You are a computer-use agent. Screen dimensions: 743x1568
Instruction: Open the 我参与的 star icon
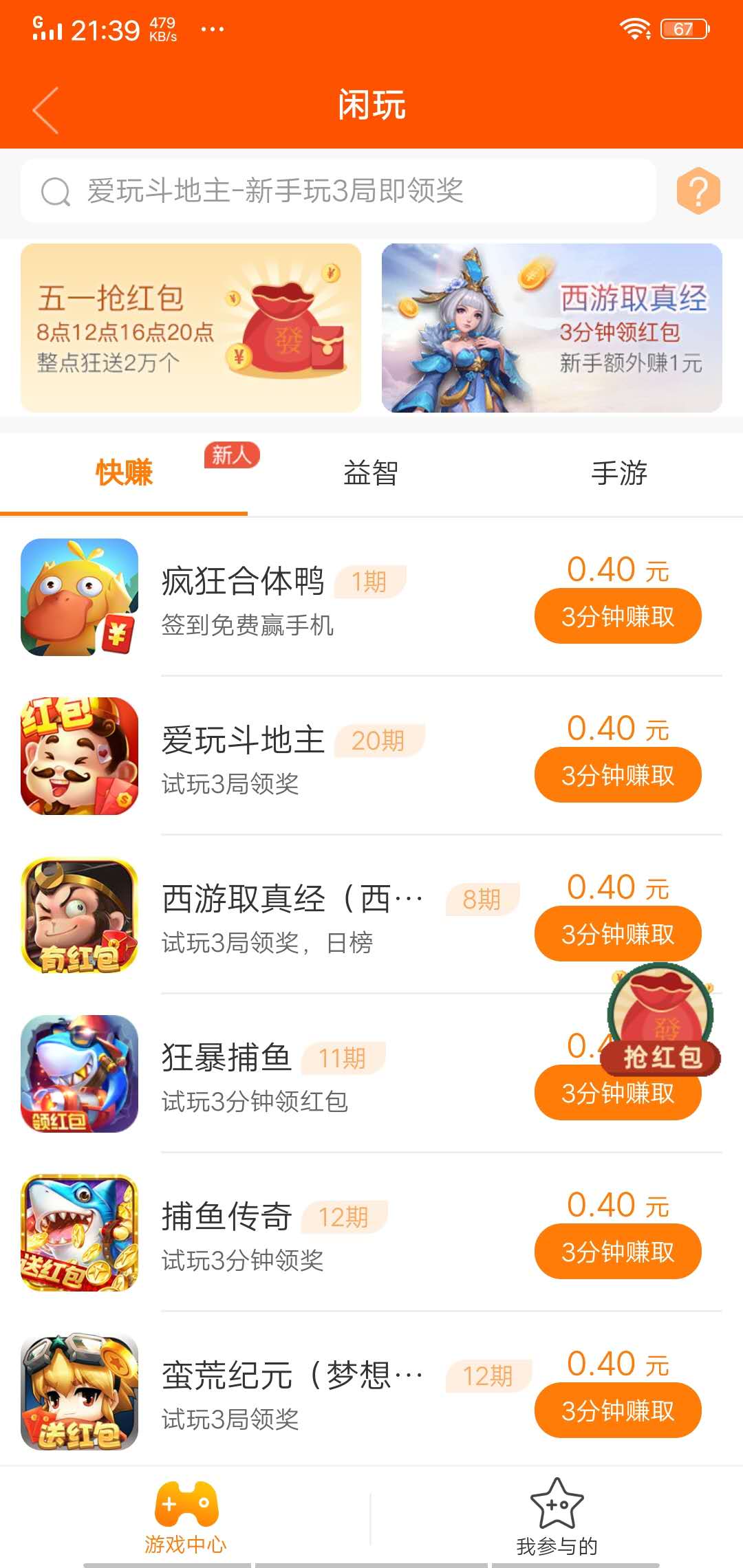tap(557, 1499)
